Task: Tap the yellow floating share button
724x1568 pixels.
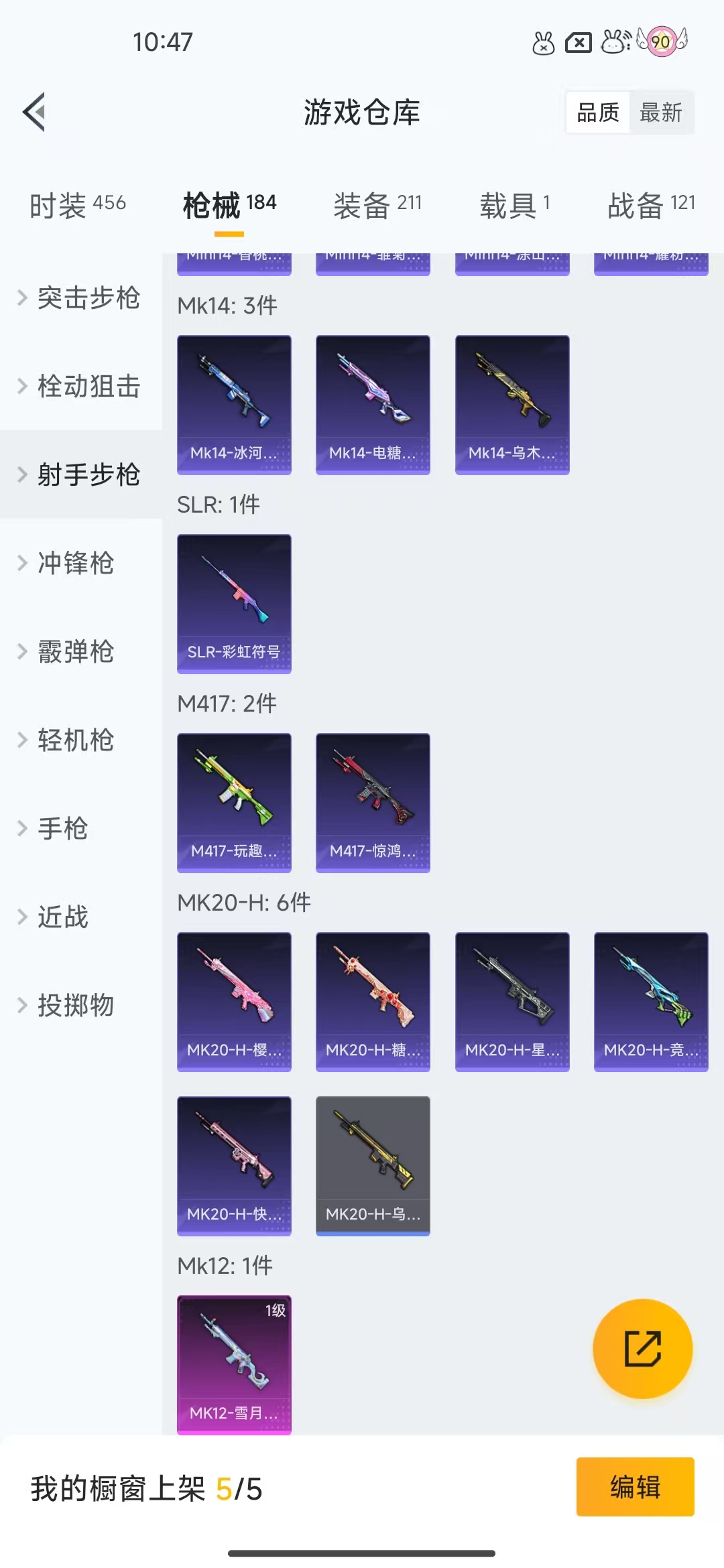Action: click(x=642, y=1348)
